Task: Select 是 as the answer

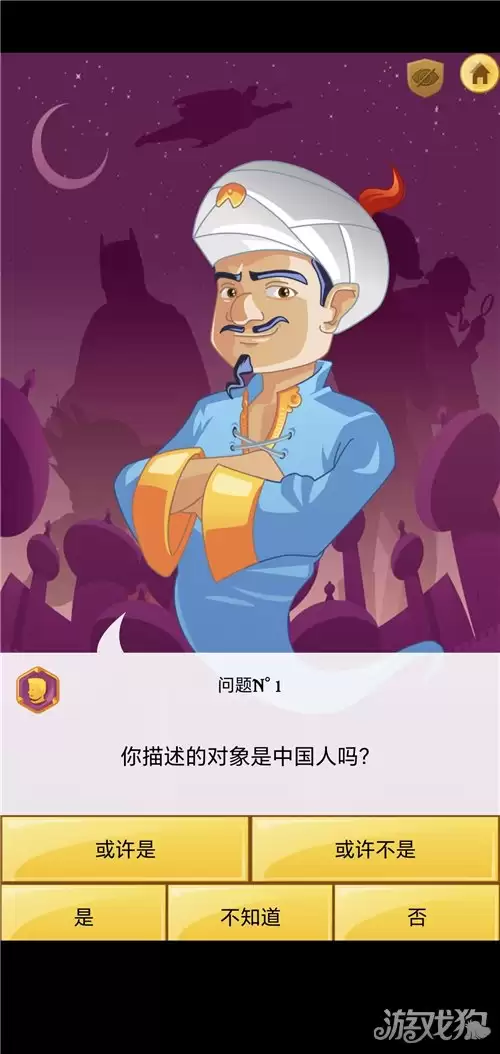Action: tap(83, 917)
